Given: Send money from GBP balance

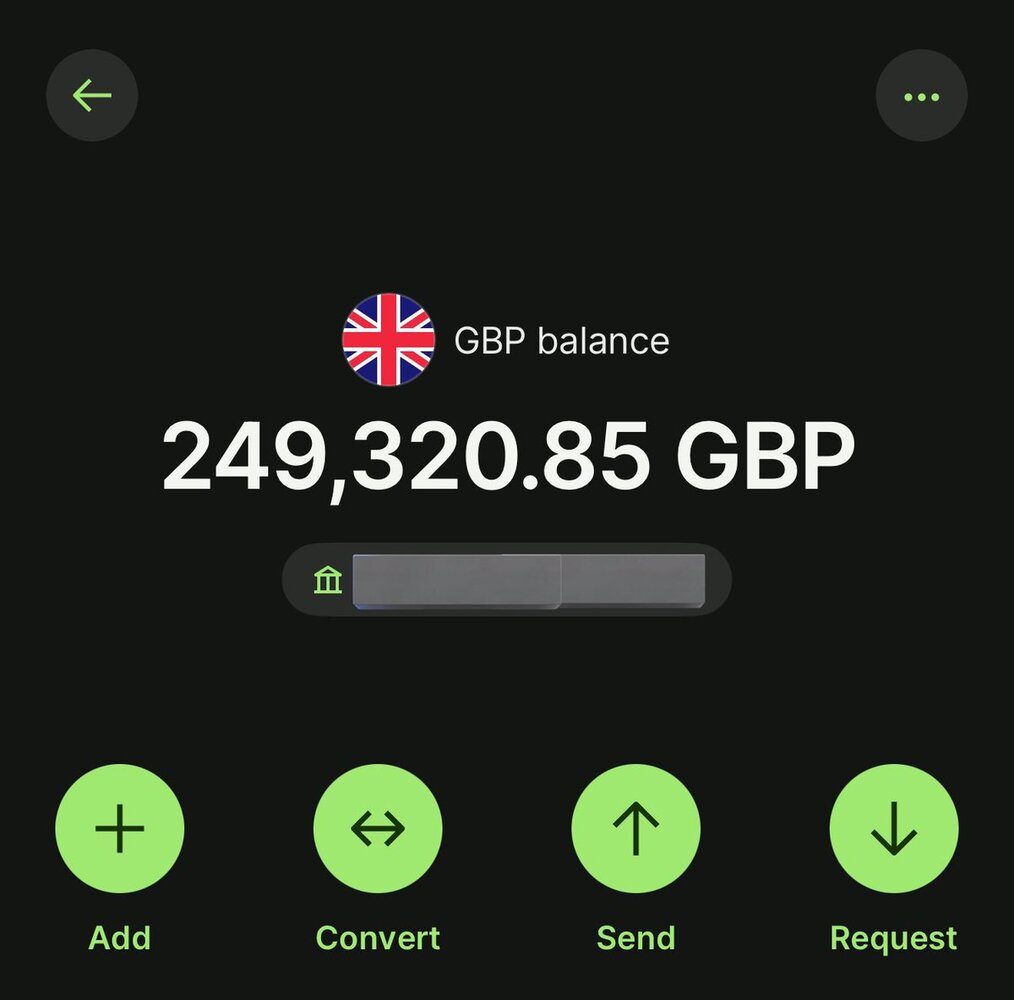Looking at the screenshot, I should pos(636,829).
